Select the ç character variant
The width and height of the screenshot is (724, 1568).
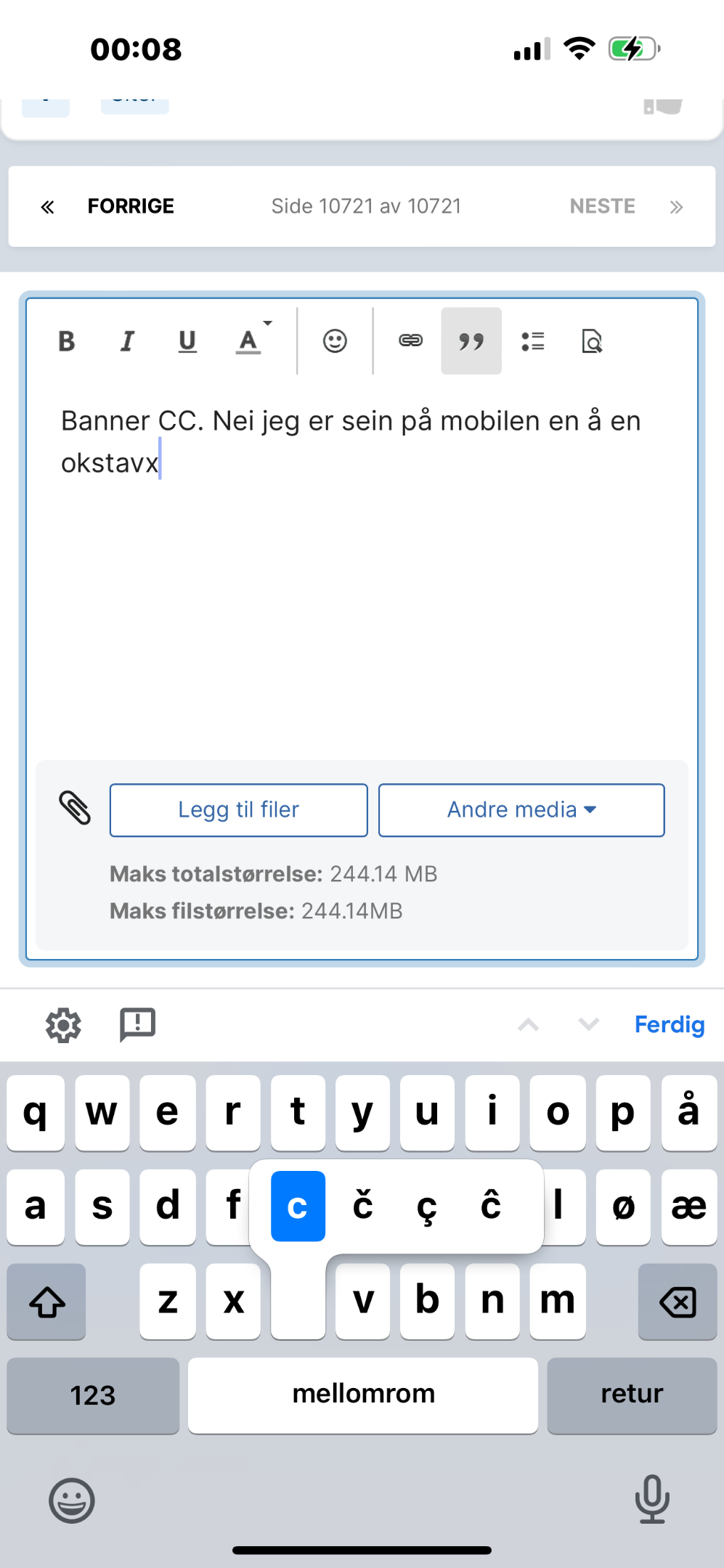point(427,1206)
